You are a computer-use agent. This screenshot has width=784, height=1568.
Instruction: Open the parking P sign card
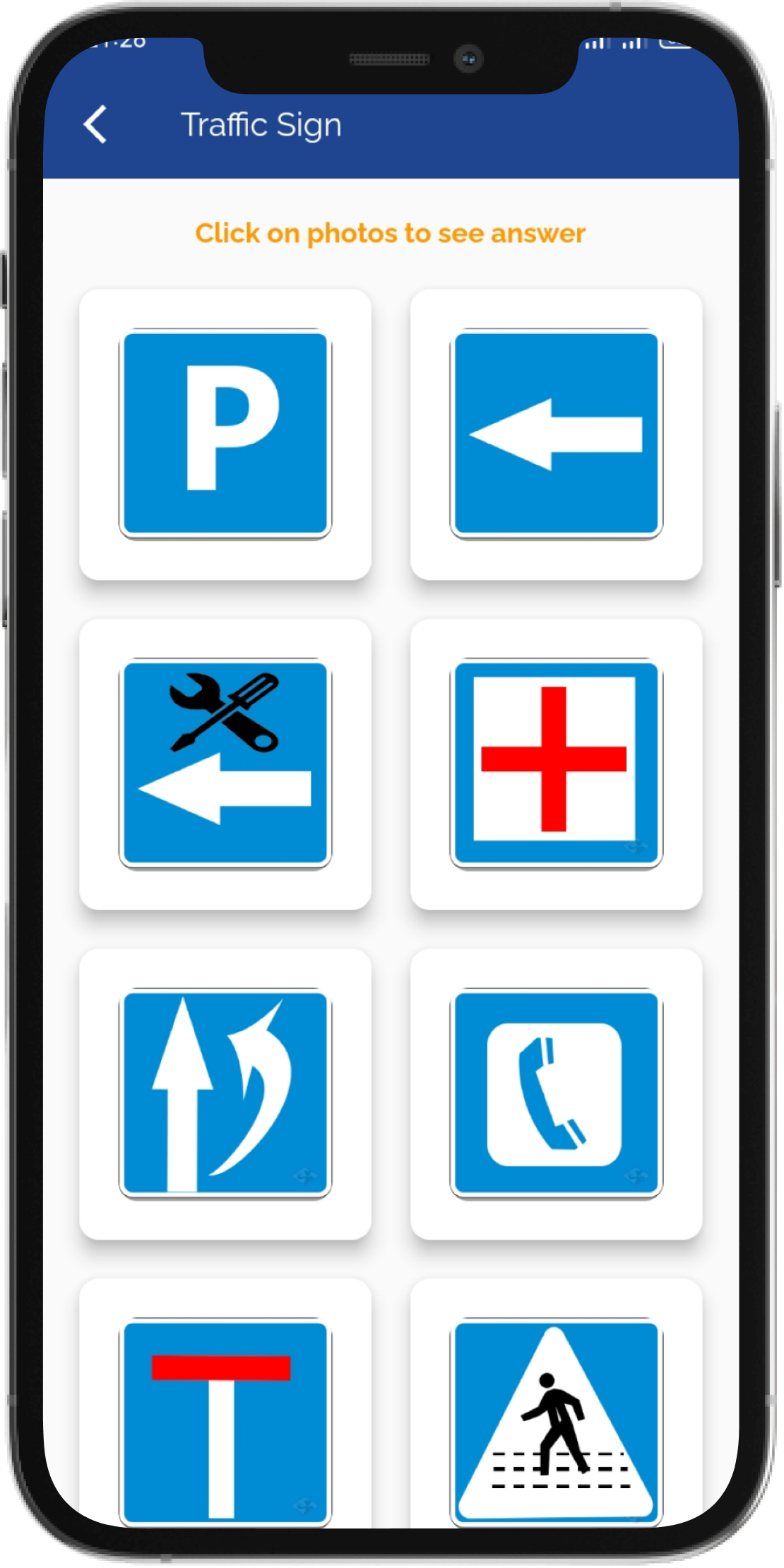tap(225, 434)
